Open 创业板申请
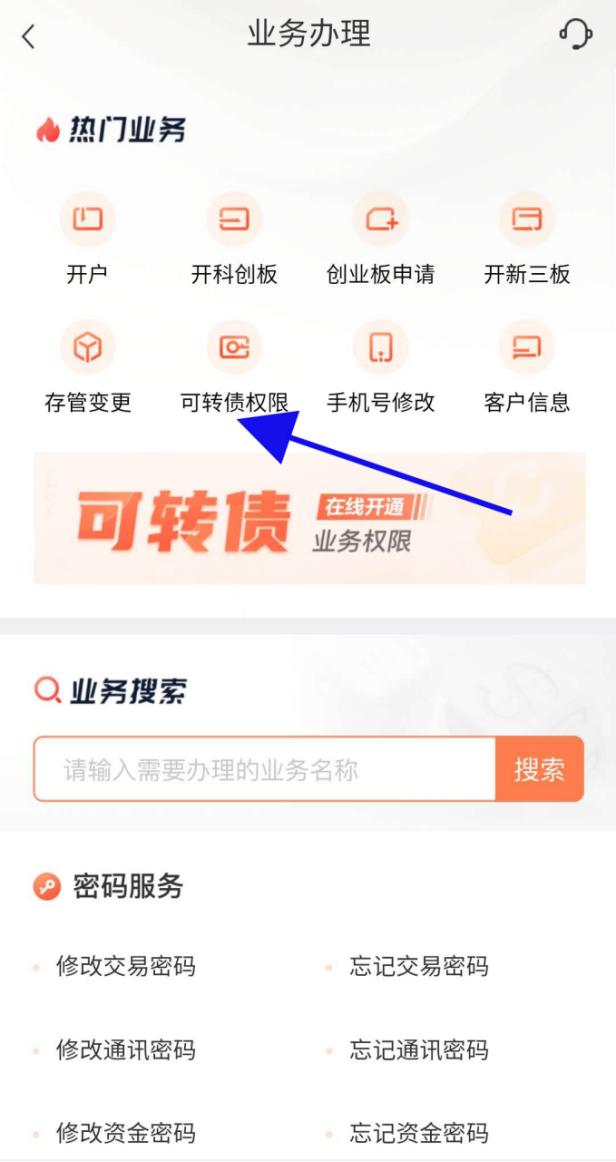 (380, 239)
